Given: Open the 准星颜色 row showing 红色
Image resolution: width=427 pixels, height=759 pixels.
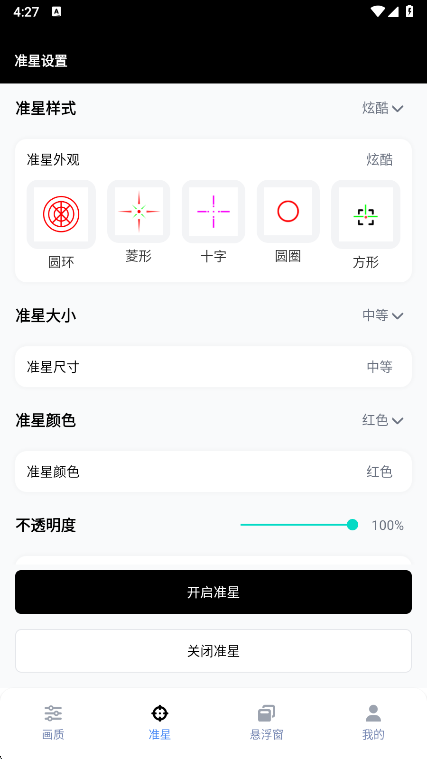Looking at the screenshot, I should pyautogui.click(x=214, y=471).
